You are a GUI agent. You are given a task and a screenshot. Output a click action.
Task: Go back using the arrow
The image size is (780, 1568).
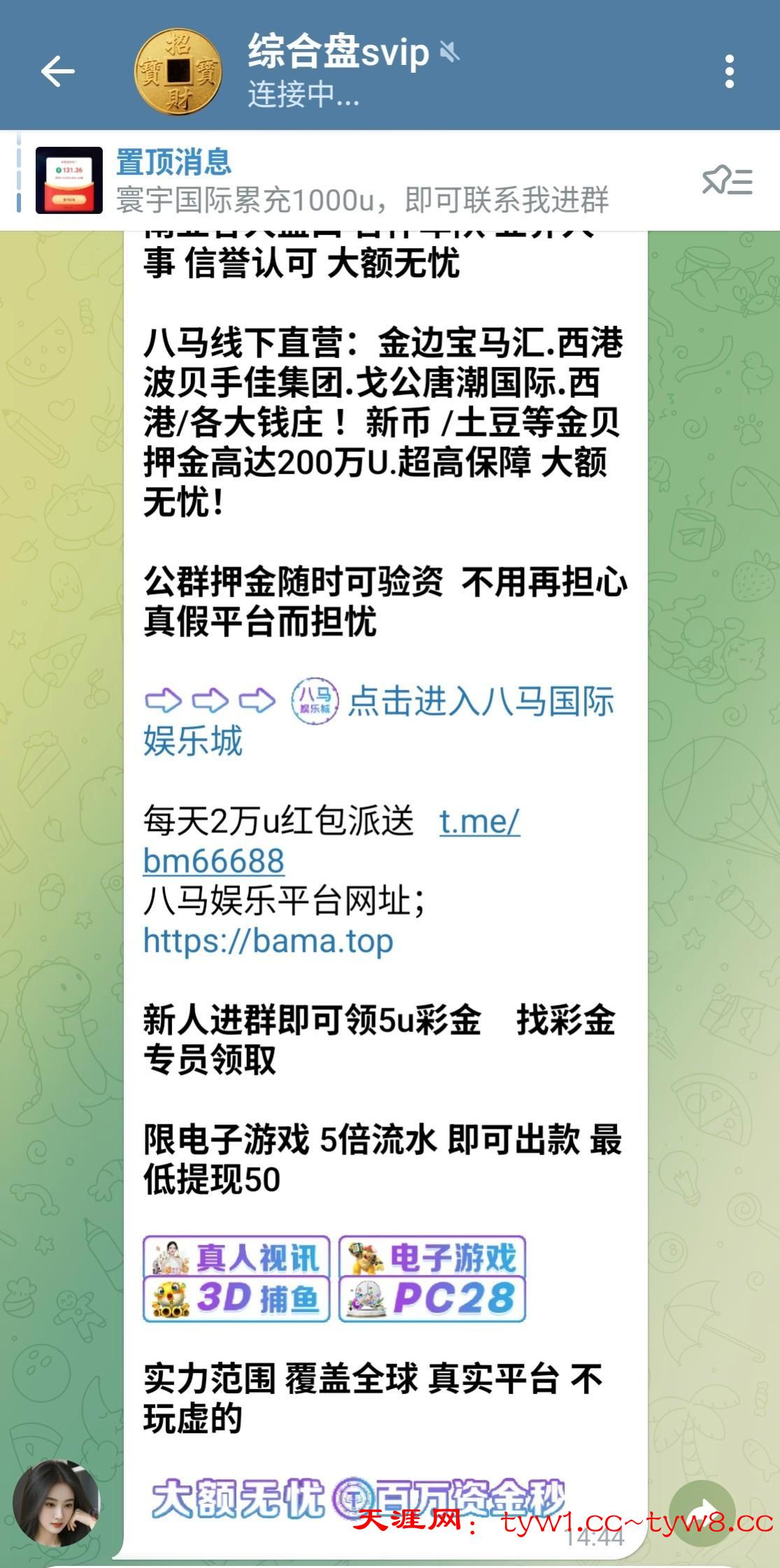coord(57,71)
